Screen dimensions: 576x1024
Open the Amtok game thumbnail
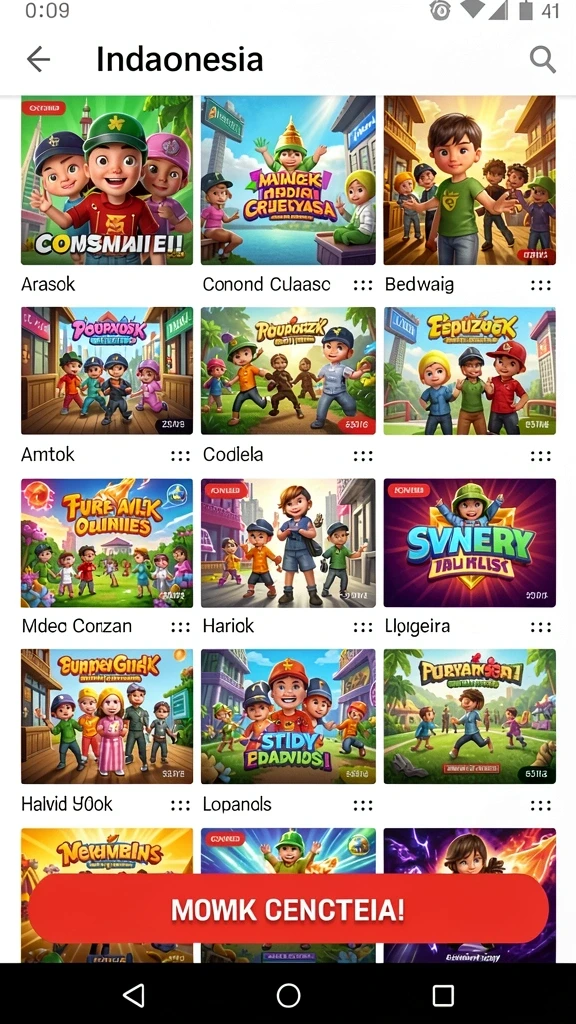pyautogui.click(x=107, y=371)
